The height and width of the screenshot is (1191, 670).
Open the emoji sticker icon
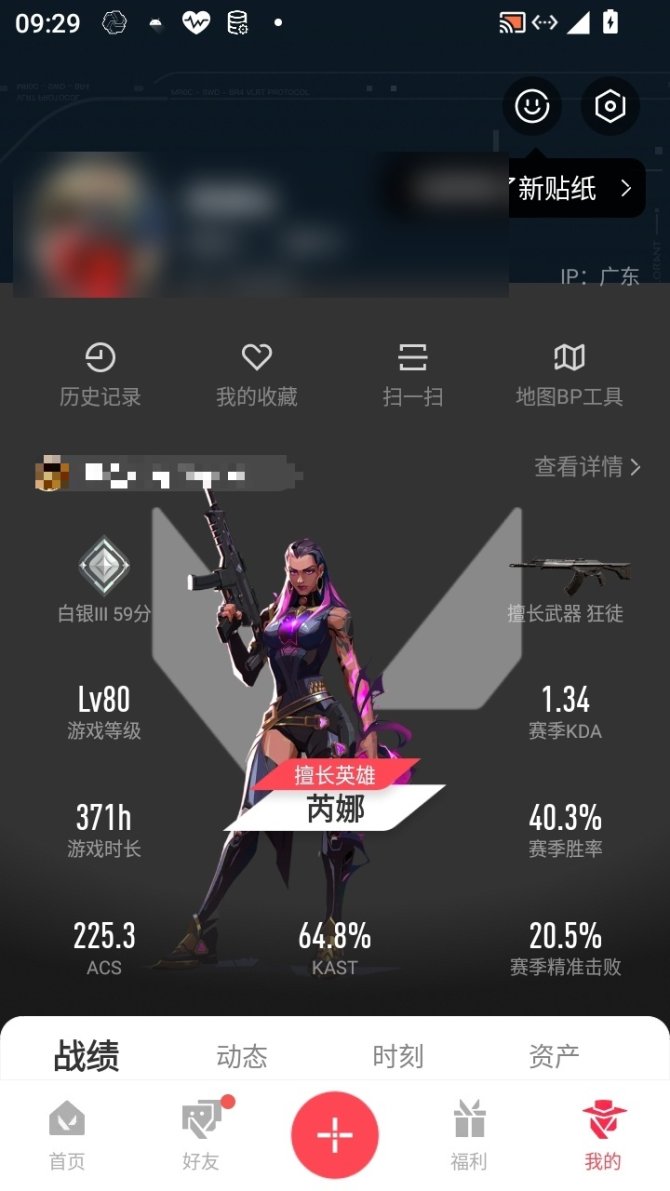(x=532, y=106)
